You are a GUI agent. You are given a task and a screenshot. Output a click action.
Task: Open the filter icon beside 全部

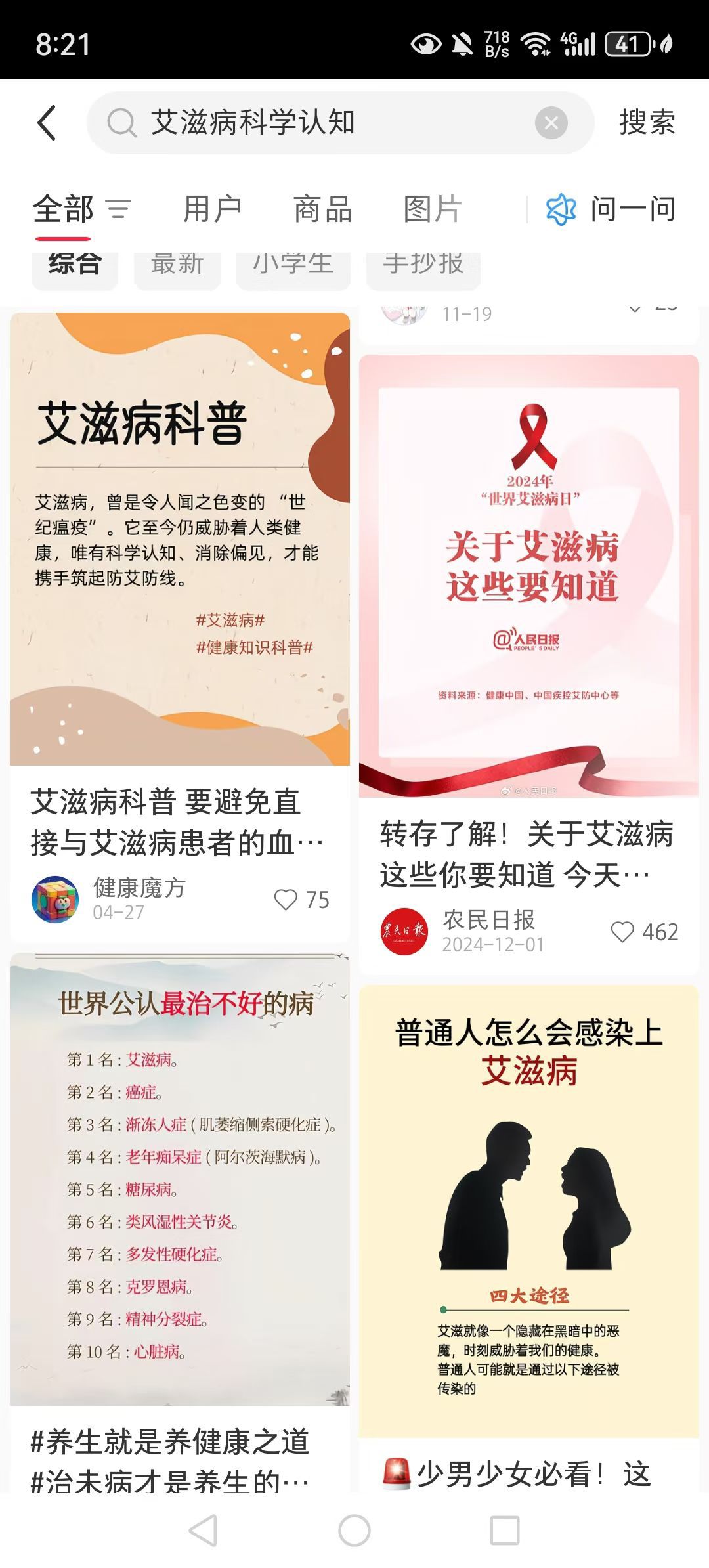pos(119,209)
